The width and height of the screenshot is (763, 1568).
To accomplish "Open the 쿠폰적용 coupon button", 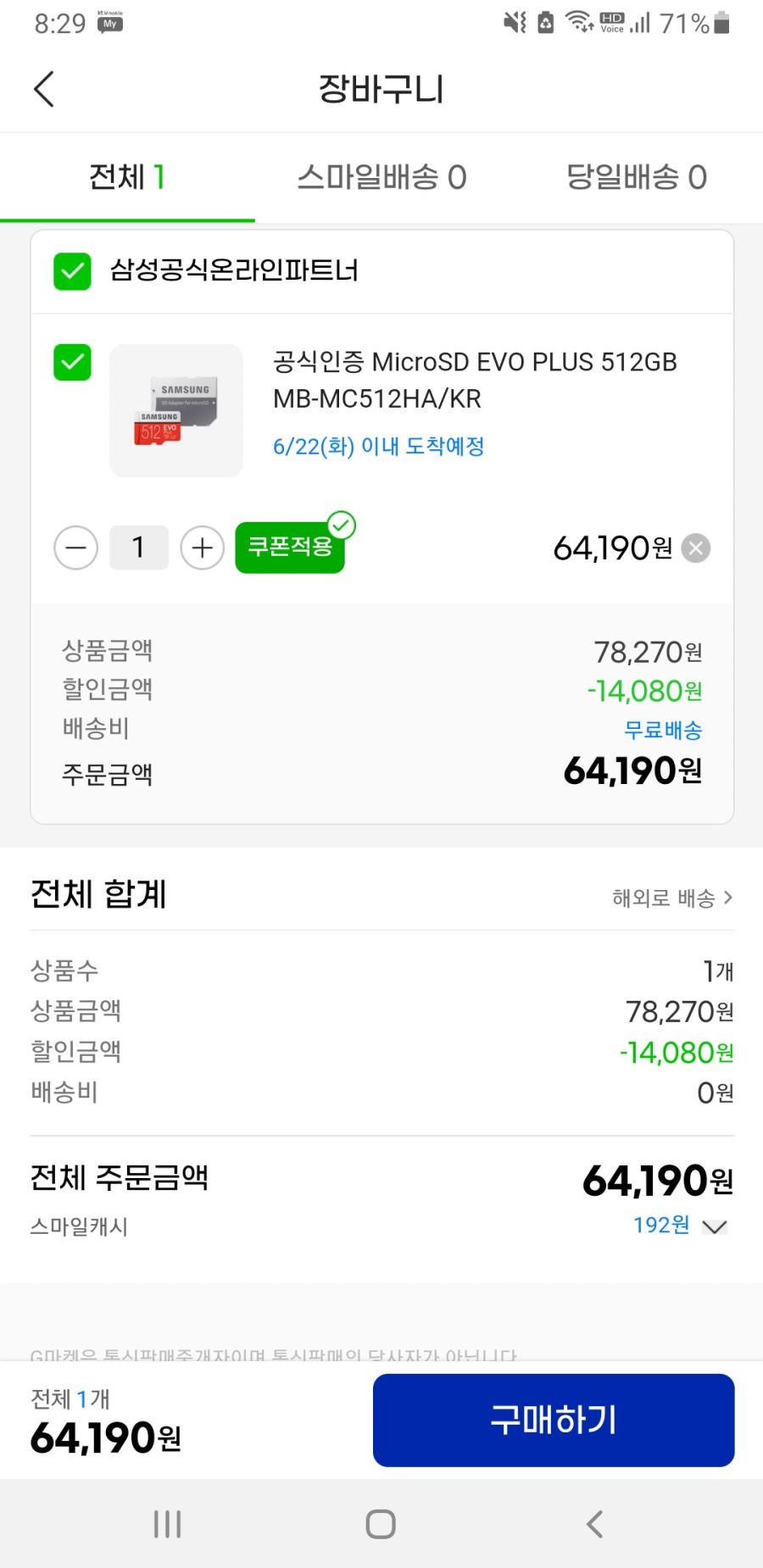I will pos(290,548).
